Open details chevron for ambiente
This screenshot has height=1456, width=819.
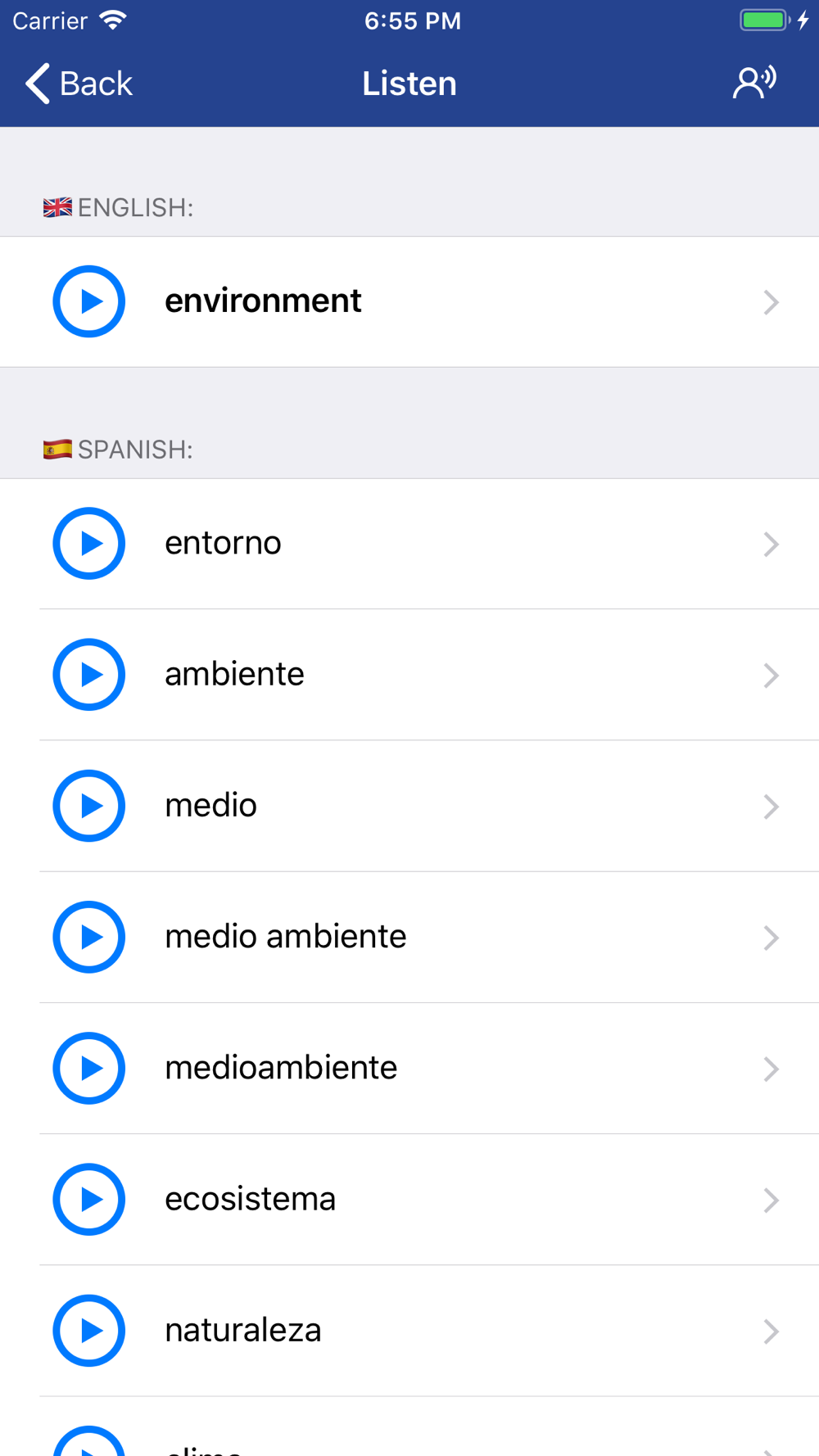coord(771,676)
